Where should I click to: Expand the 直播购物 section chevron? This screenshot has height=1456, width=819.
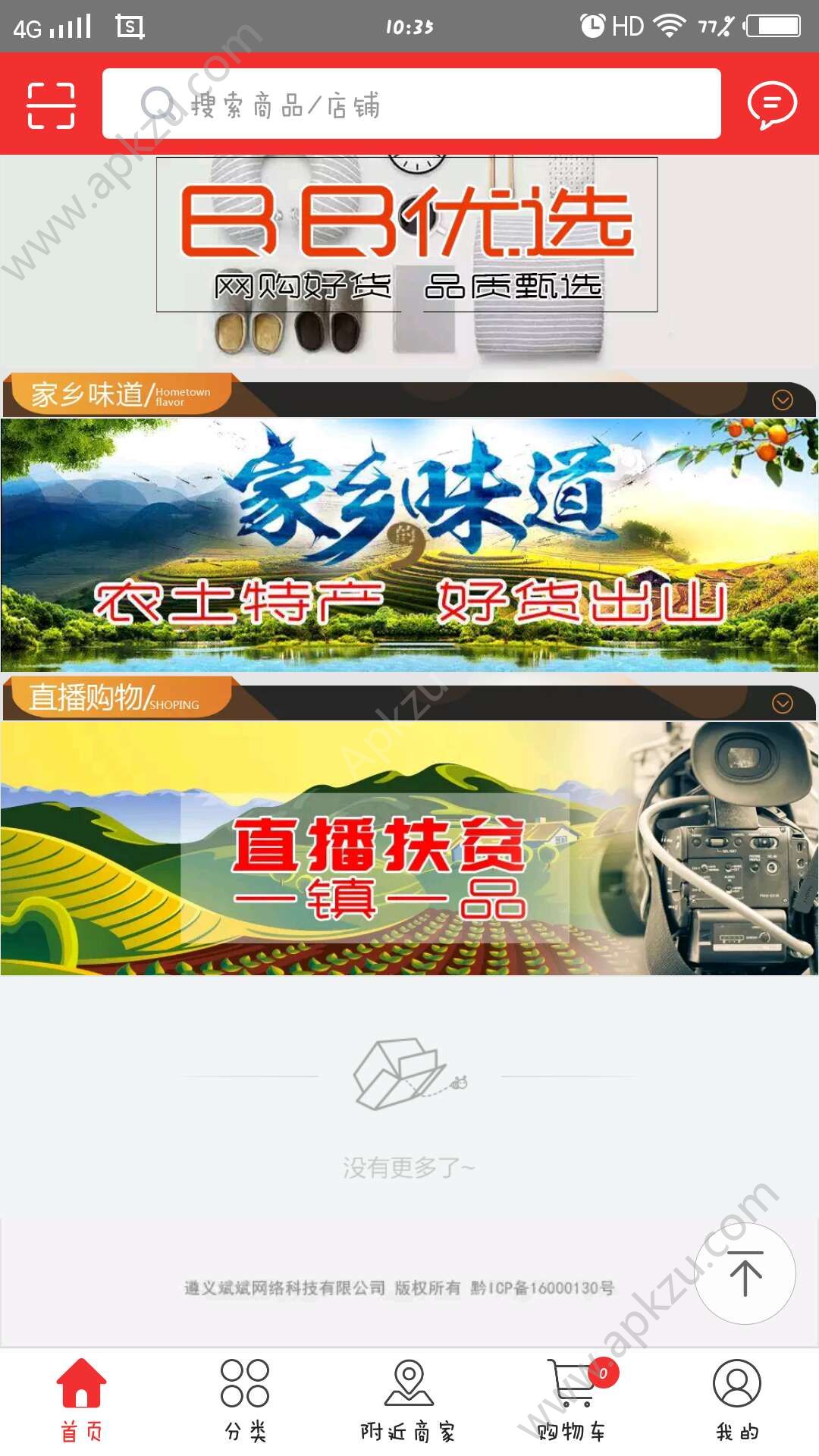(781, 704)
